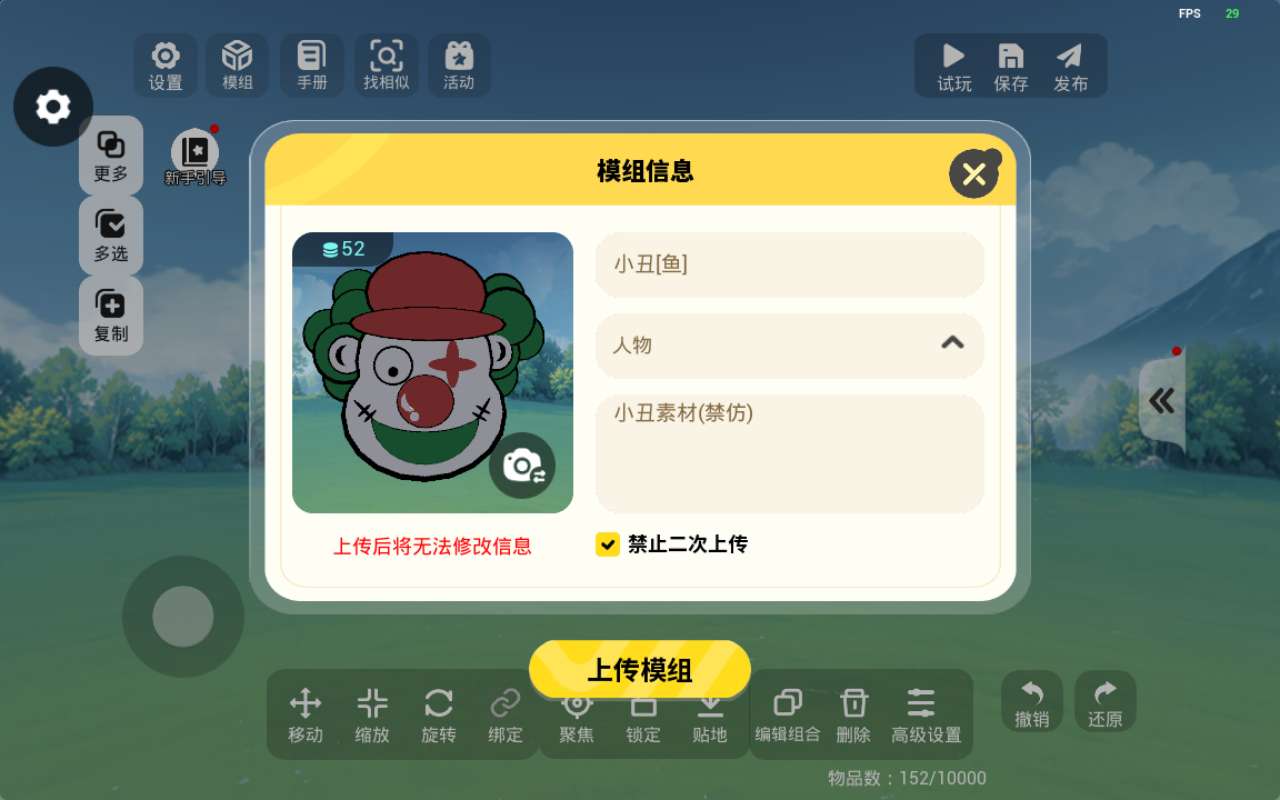Image resolution: width=1280 pixels, height=800 pixels.
Task: Edit the description field 小丑素材(禁仿)
Action: 789,452
